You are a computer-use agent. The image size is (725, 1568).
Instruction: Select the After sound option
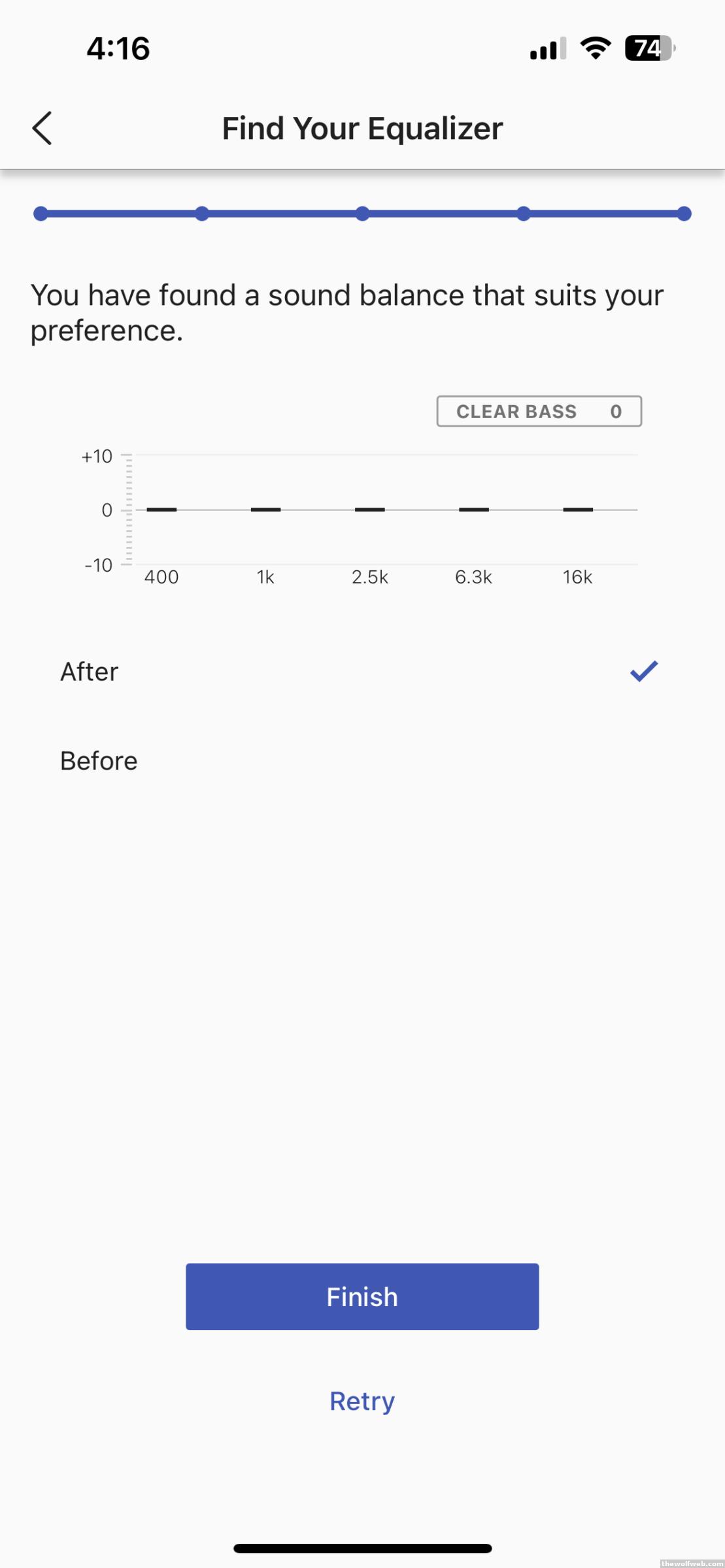90,672
